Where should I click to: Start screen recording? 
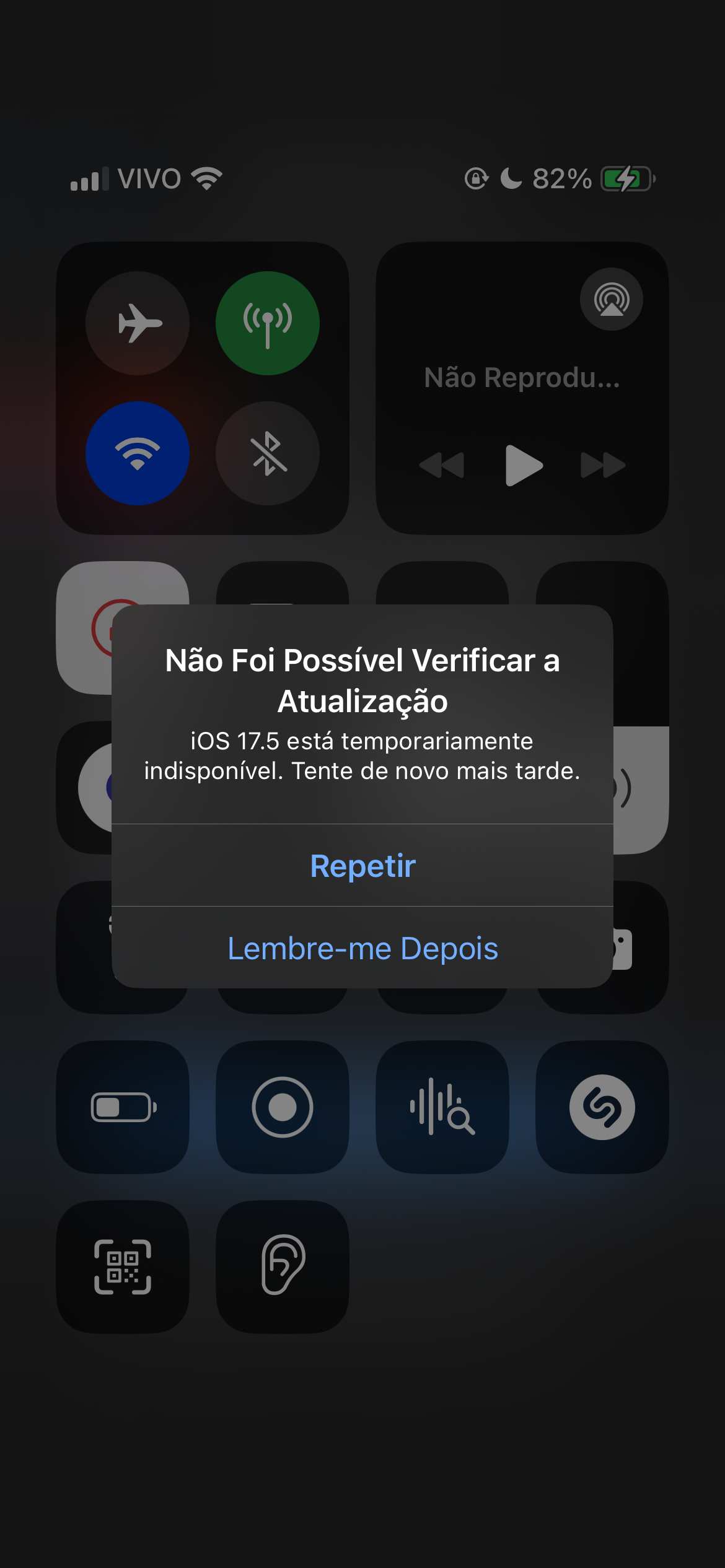point(283,1107)
